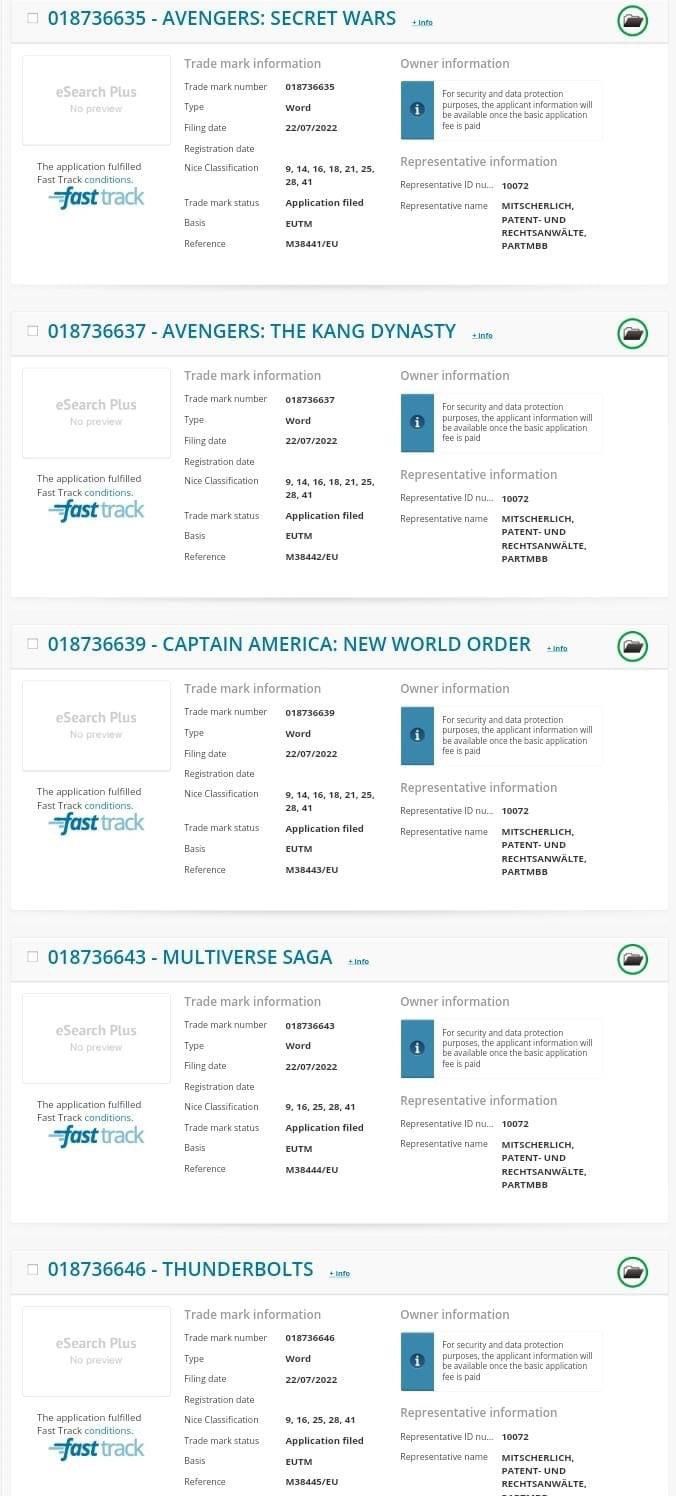676x1496 pixels.
Task: Tap the folder icon for AVENGERS: SECRET WARS
Action: tap(632, 20)
